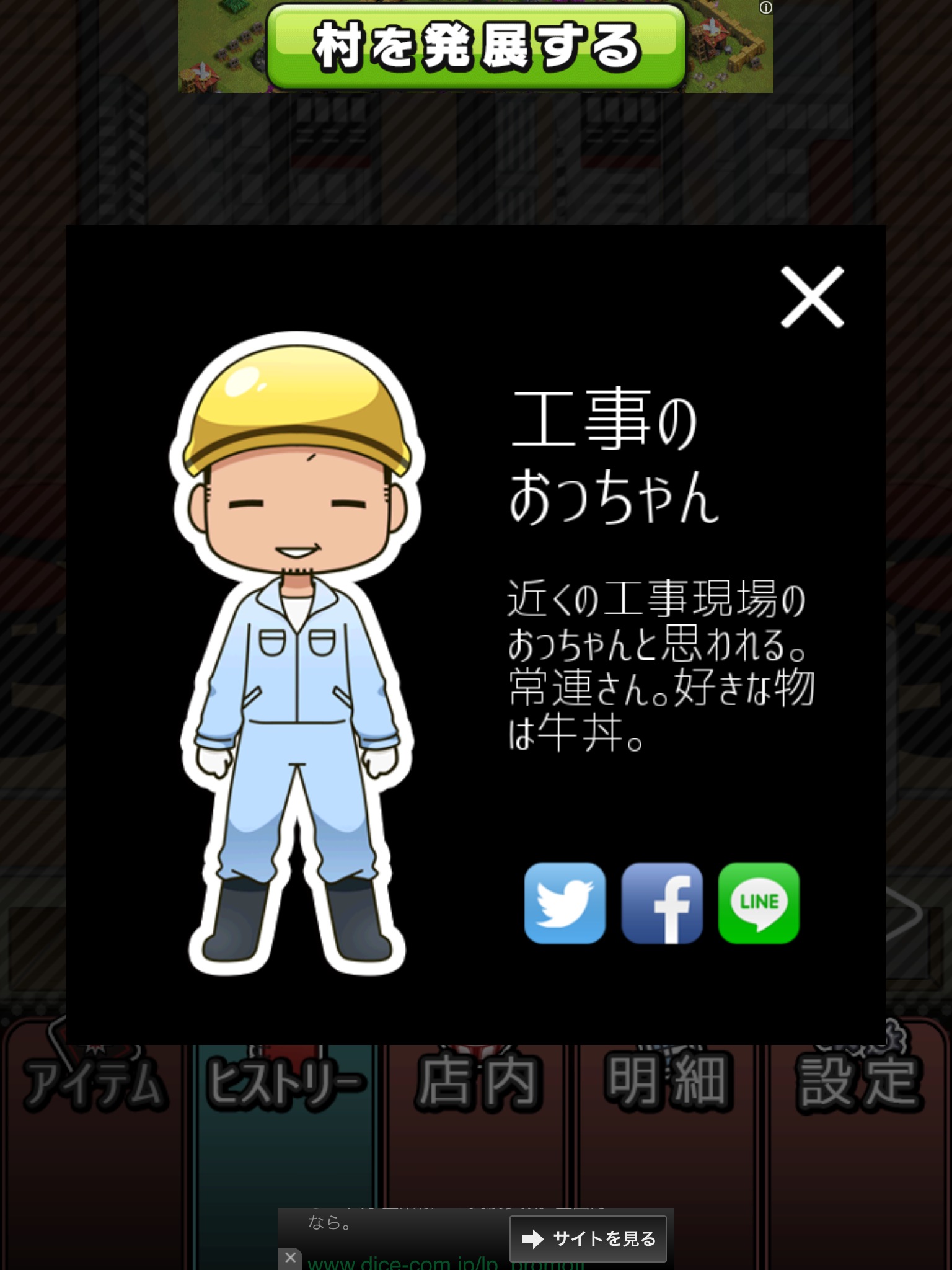This screenshot has height=1270, width=952.
Task: Share the character on Facebook
Action: (662, 903)
